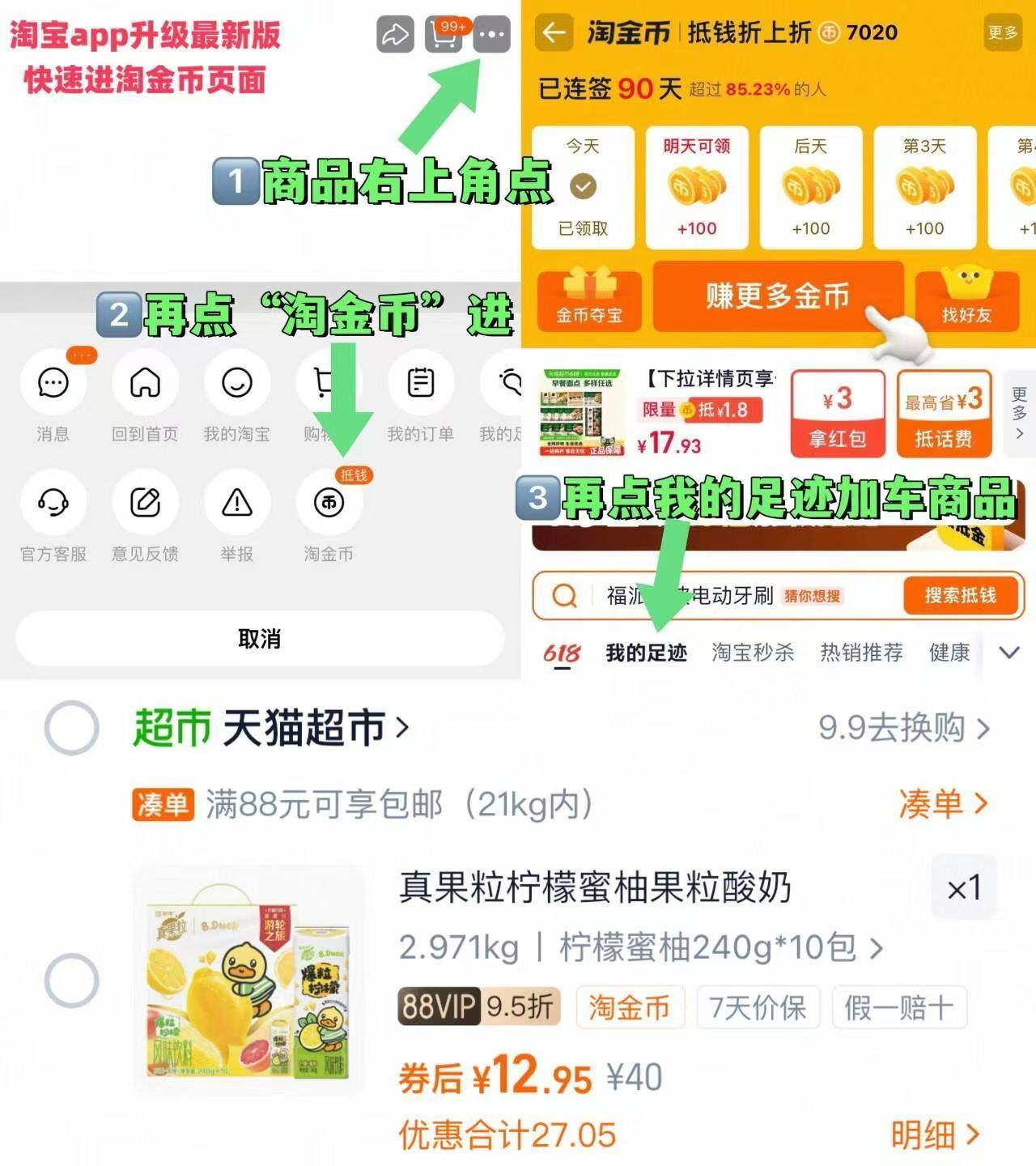This screenshot has width=1036, height=1166.
Task: Open 我的淘宝 icon
Action: (x=236, y=383)
